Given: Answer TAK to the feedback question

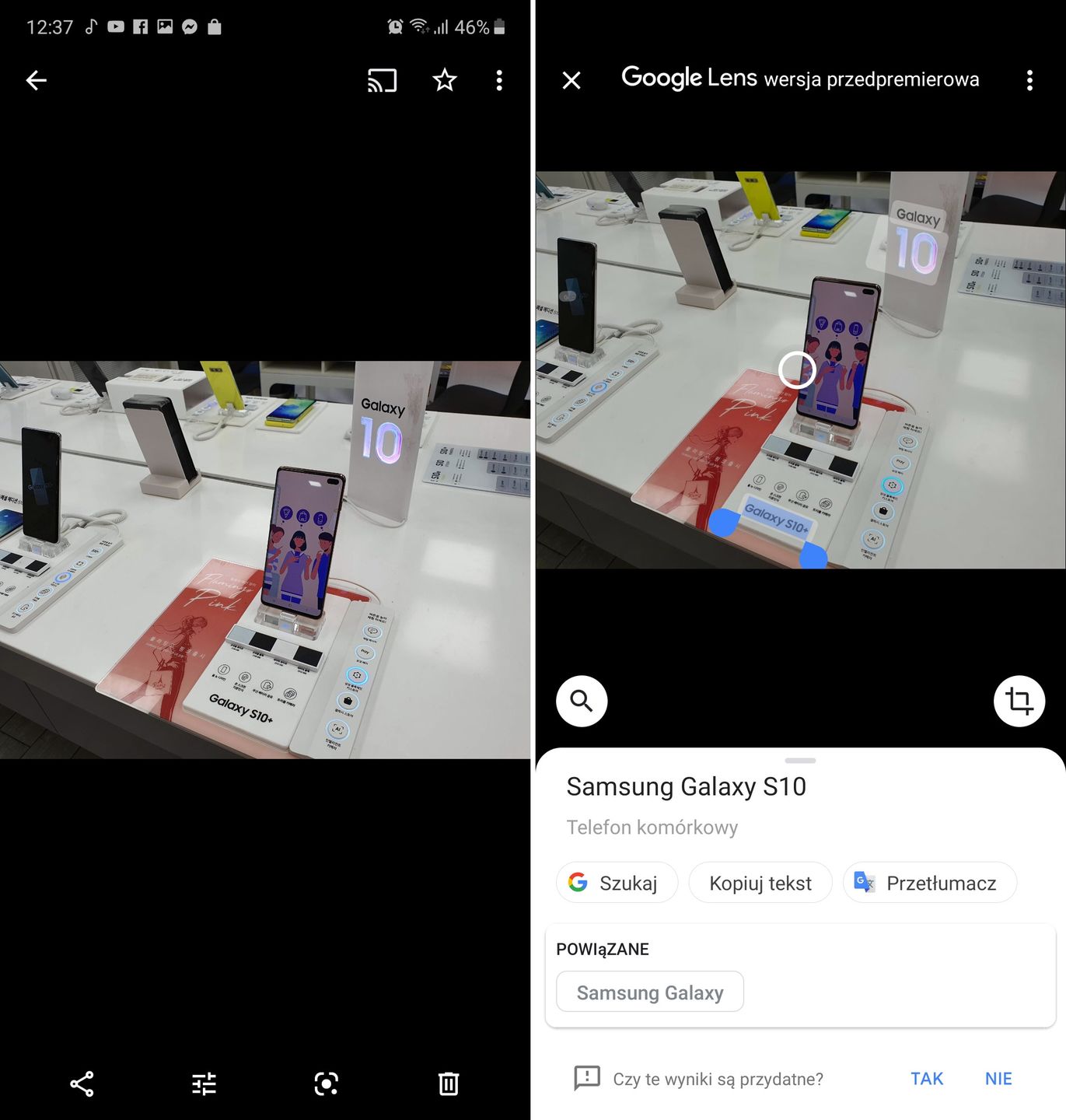Looking at the screenshot, I should [926, 1078].
